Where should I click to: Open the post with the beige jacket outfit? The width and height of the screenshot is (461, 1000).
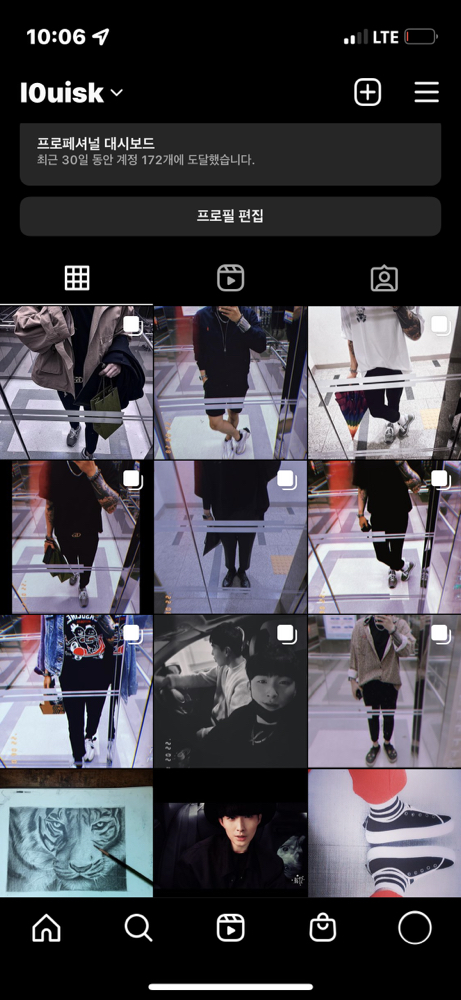click(77, 382)
